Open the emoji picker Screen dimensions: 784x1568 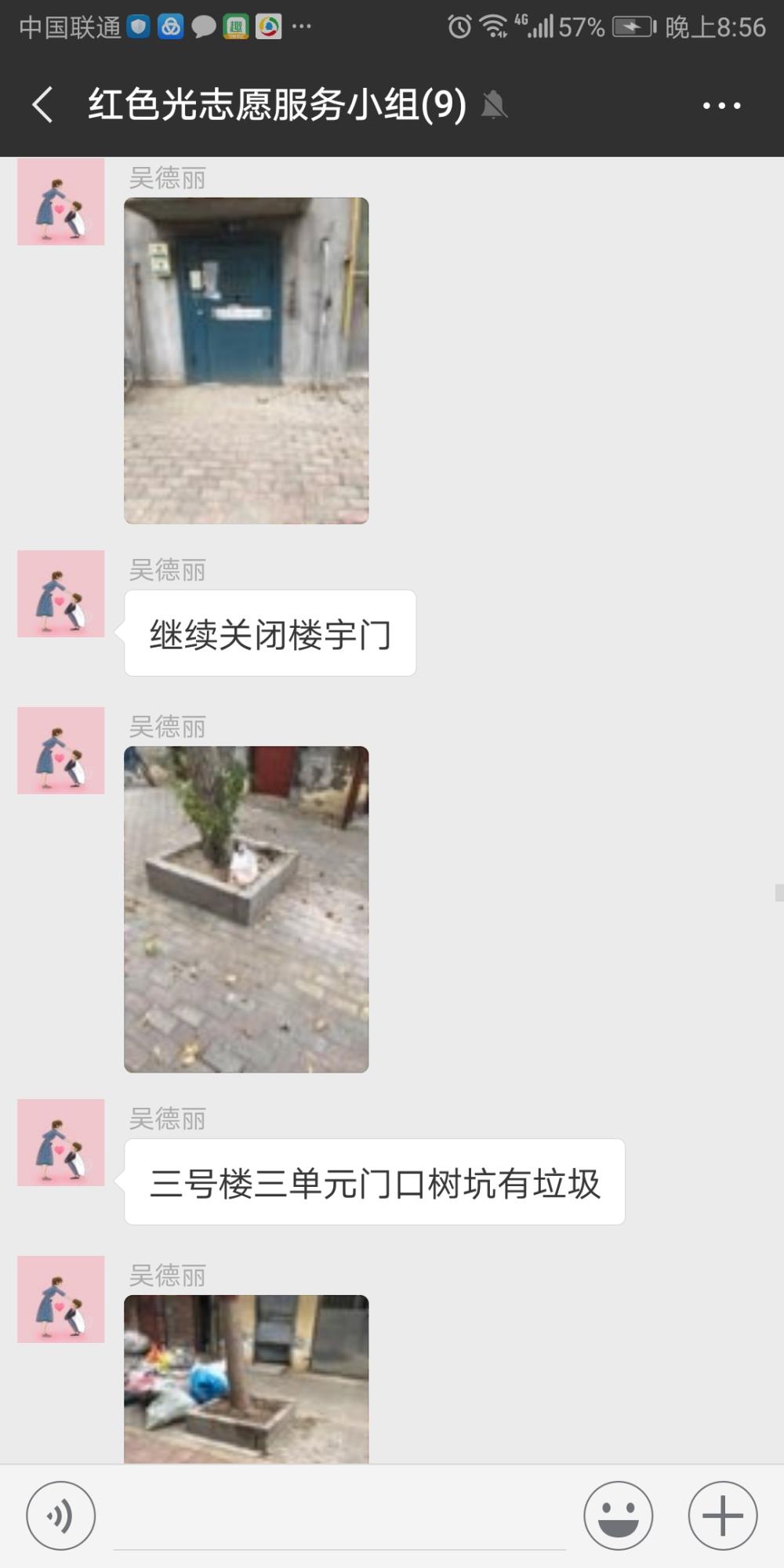click(x=619, y=1515)
